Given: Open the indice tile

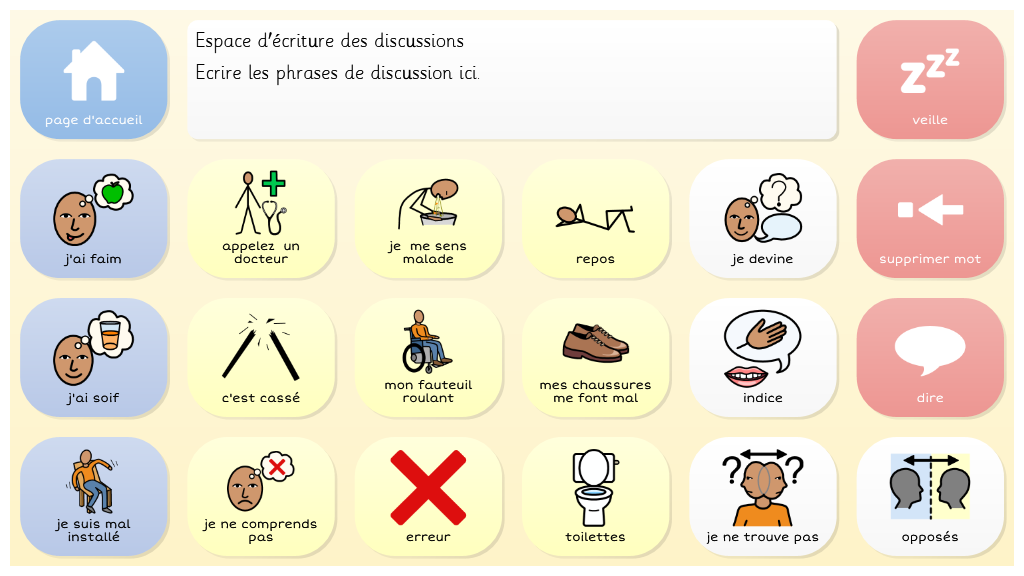Looking at the screenshot, I should [x=762, y=357].
